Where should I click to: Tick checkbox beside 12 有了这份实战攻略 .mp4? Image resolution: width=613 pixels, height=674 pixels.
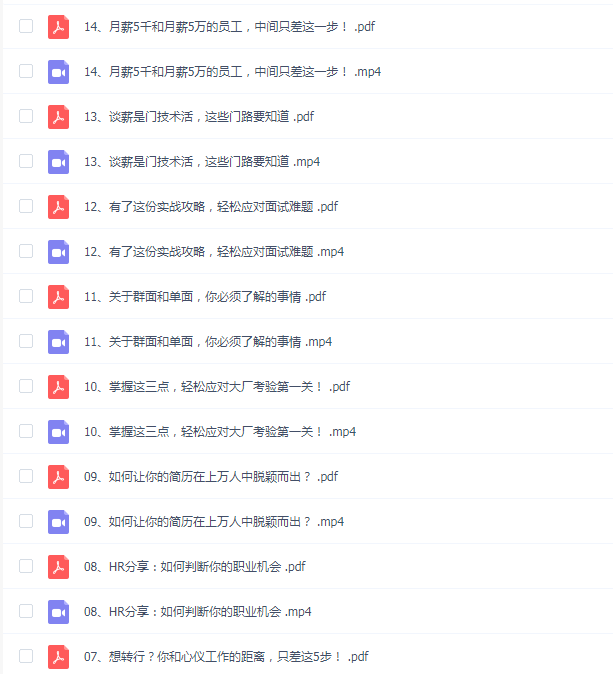26,251
